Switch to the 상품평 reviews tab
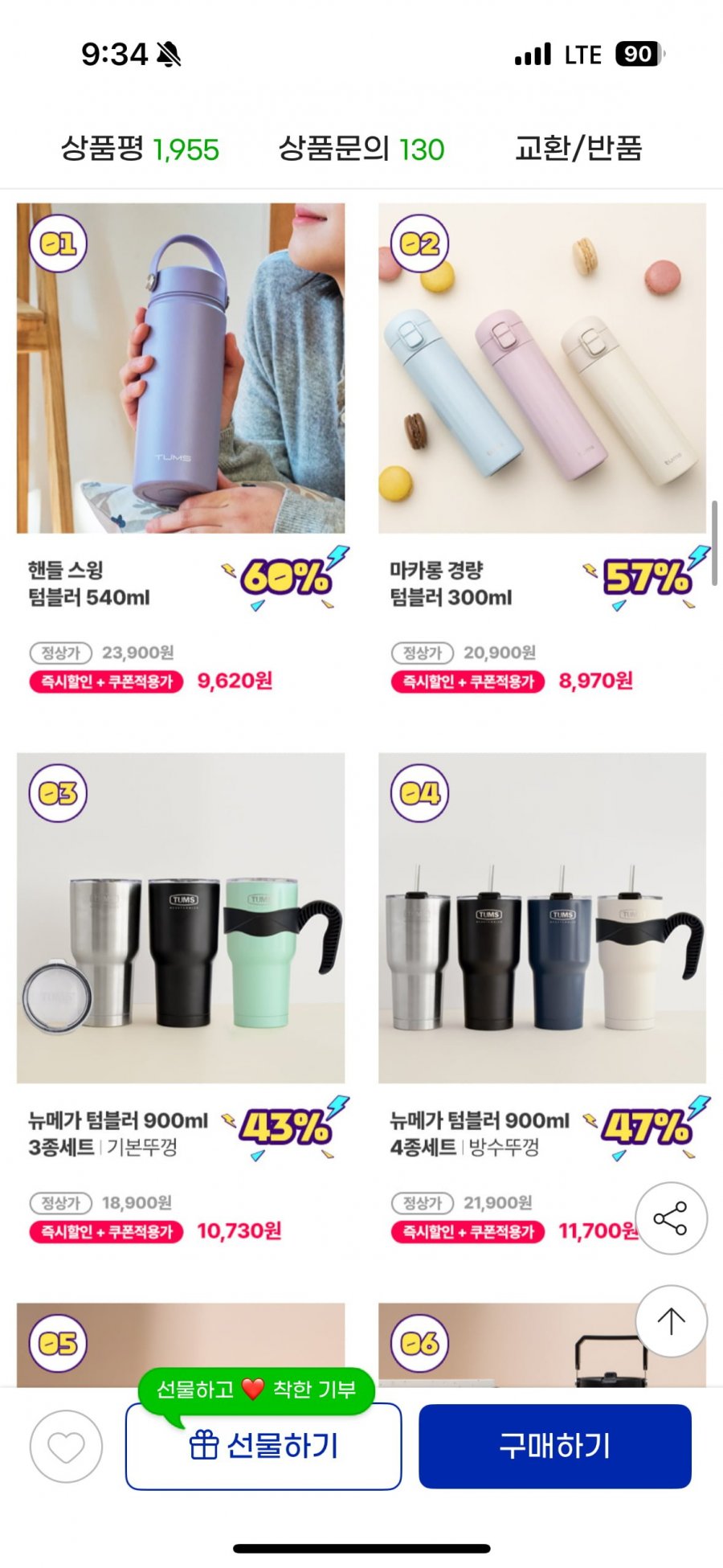 pyautogui.click(x=140, y=149)
